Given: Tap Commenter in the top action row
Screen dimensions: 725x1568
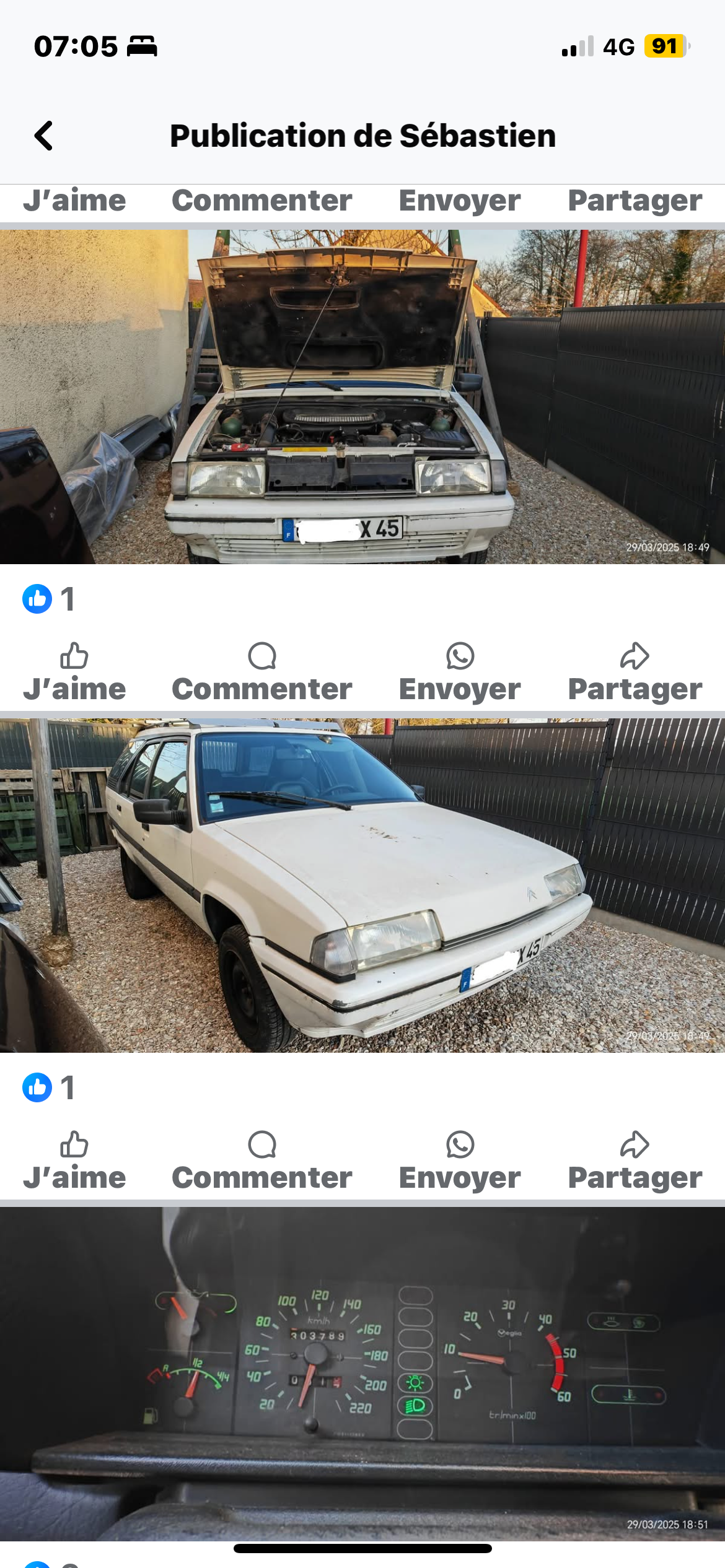Looking at the screenshot, I should pyautogui.click(x=261, y=201).
